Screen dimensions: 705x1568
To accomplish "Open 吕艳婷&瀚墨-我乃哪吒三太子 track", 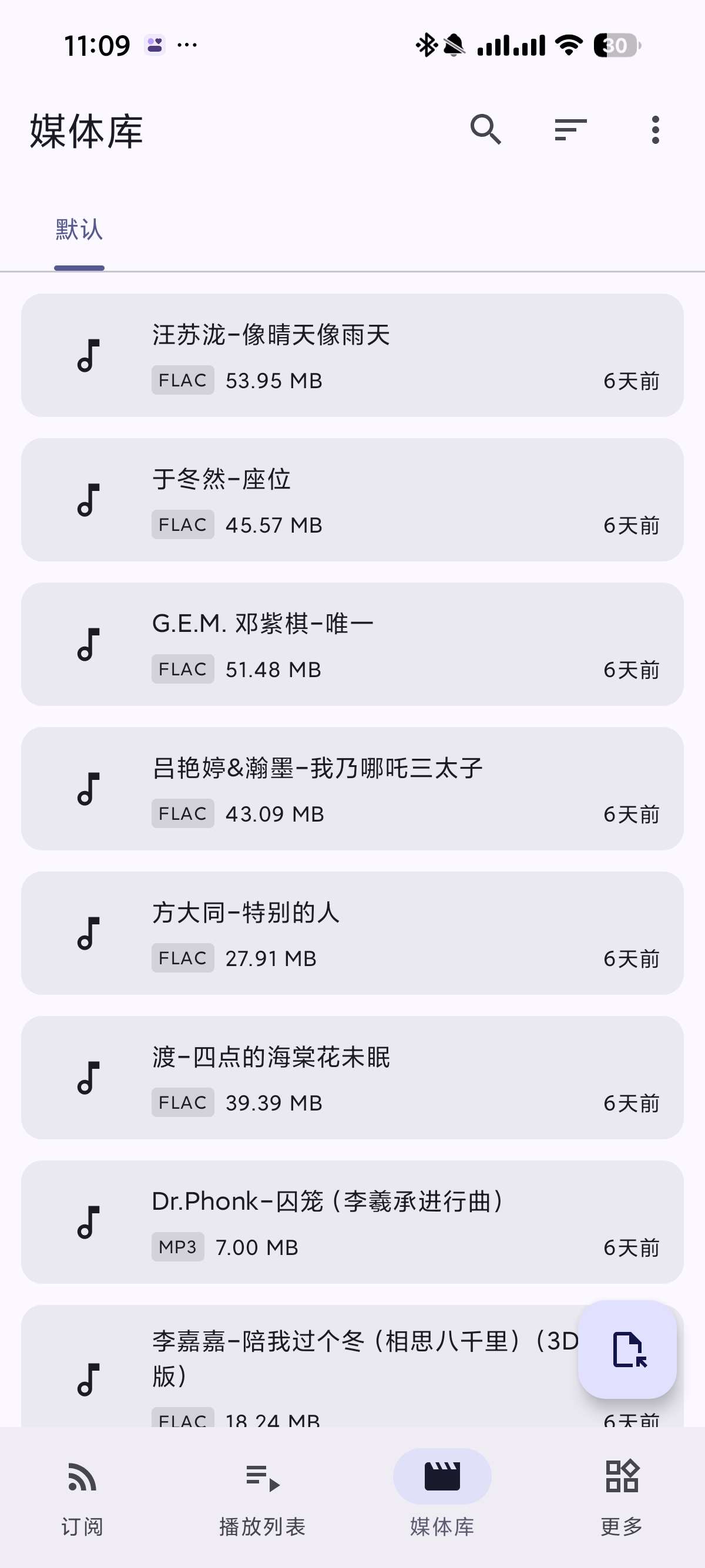I will click(352, 788).
